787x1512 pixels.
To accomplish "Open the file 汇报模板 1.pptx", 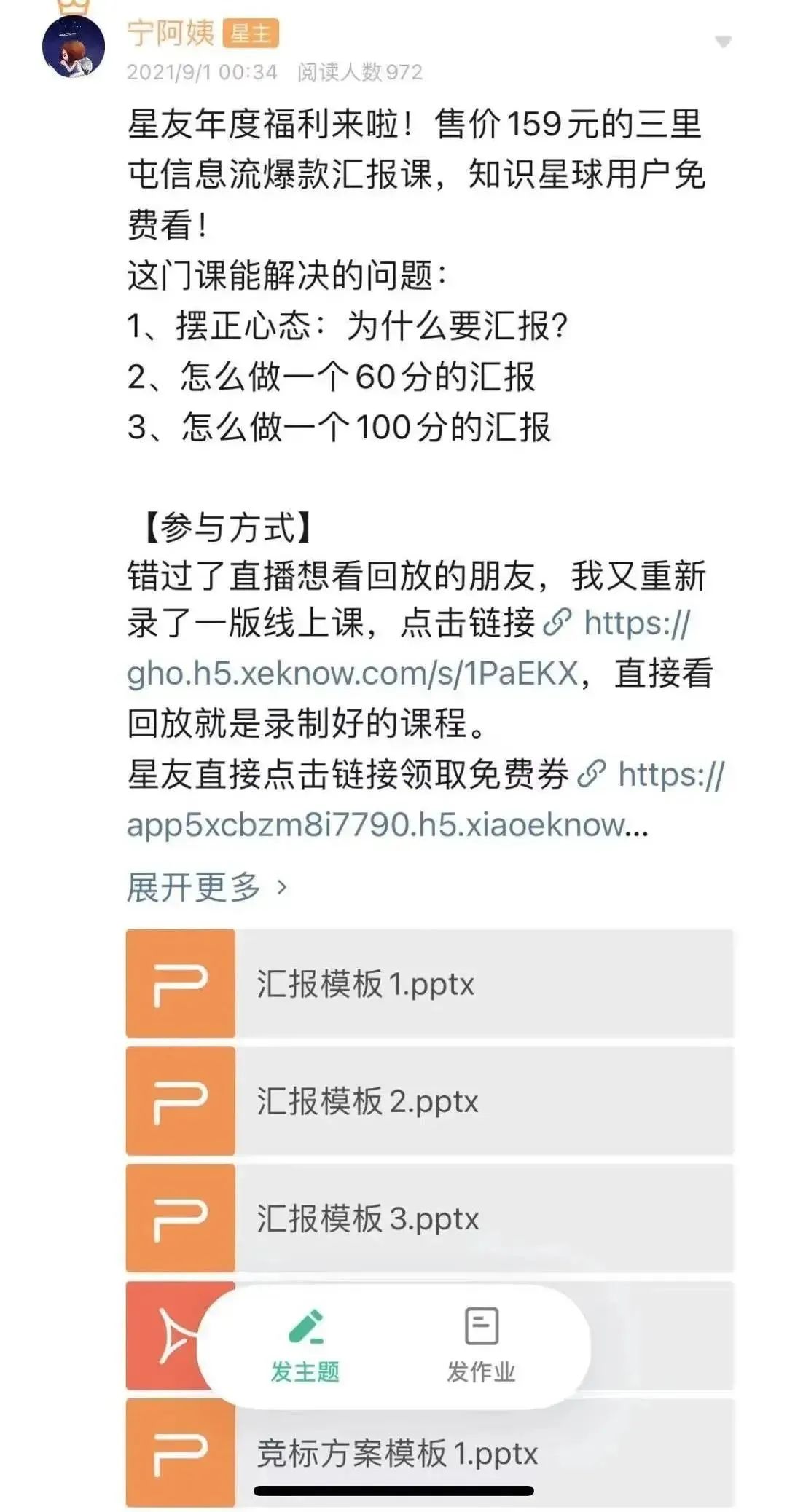I will (x=429, y=984).
